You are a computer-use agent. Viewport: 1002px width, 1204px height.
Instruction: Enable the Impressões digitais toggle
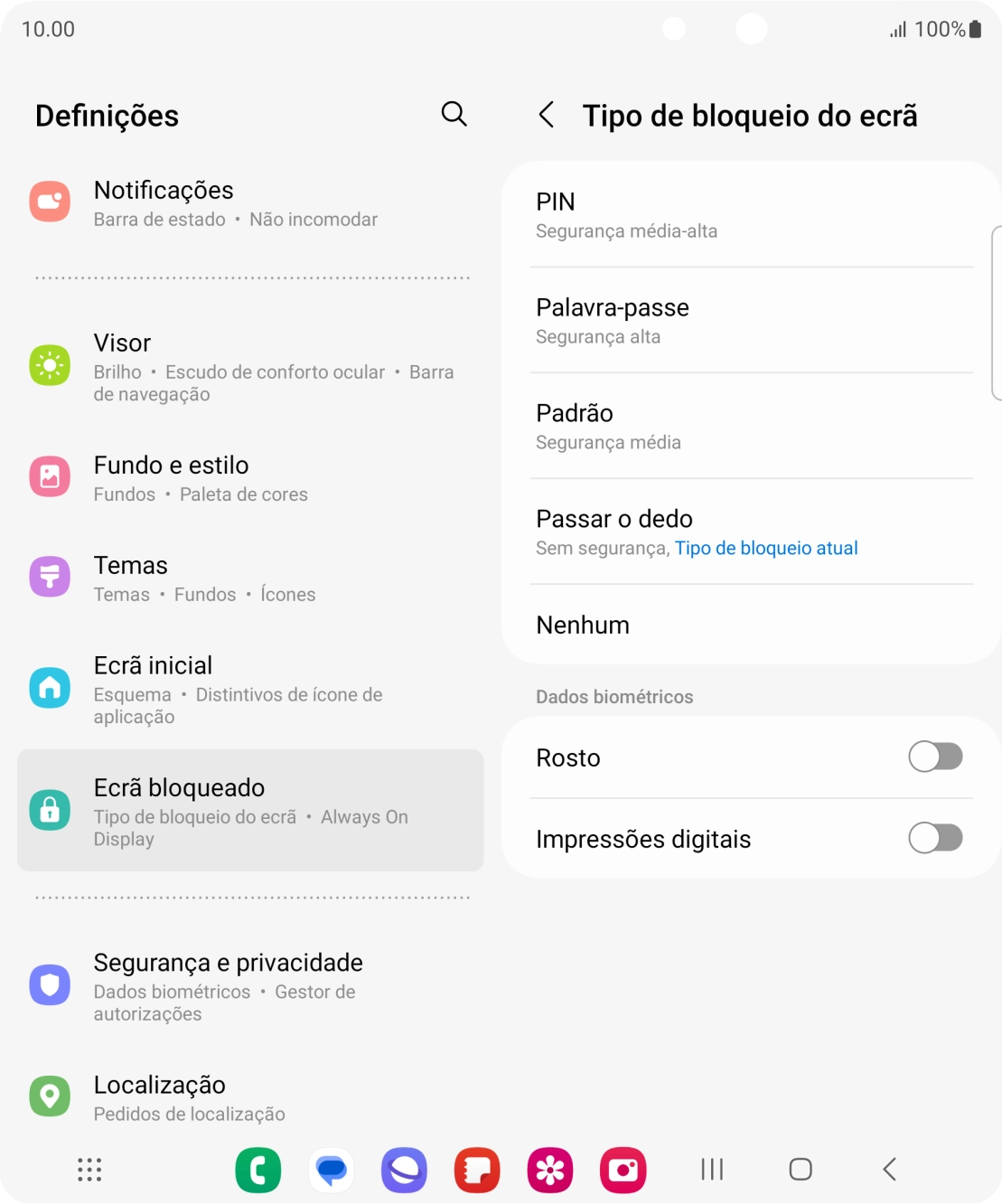(x=936, y=839)
